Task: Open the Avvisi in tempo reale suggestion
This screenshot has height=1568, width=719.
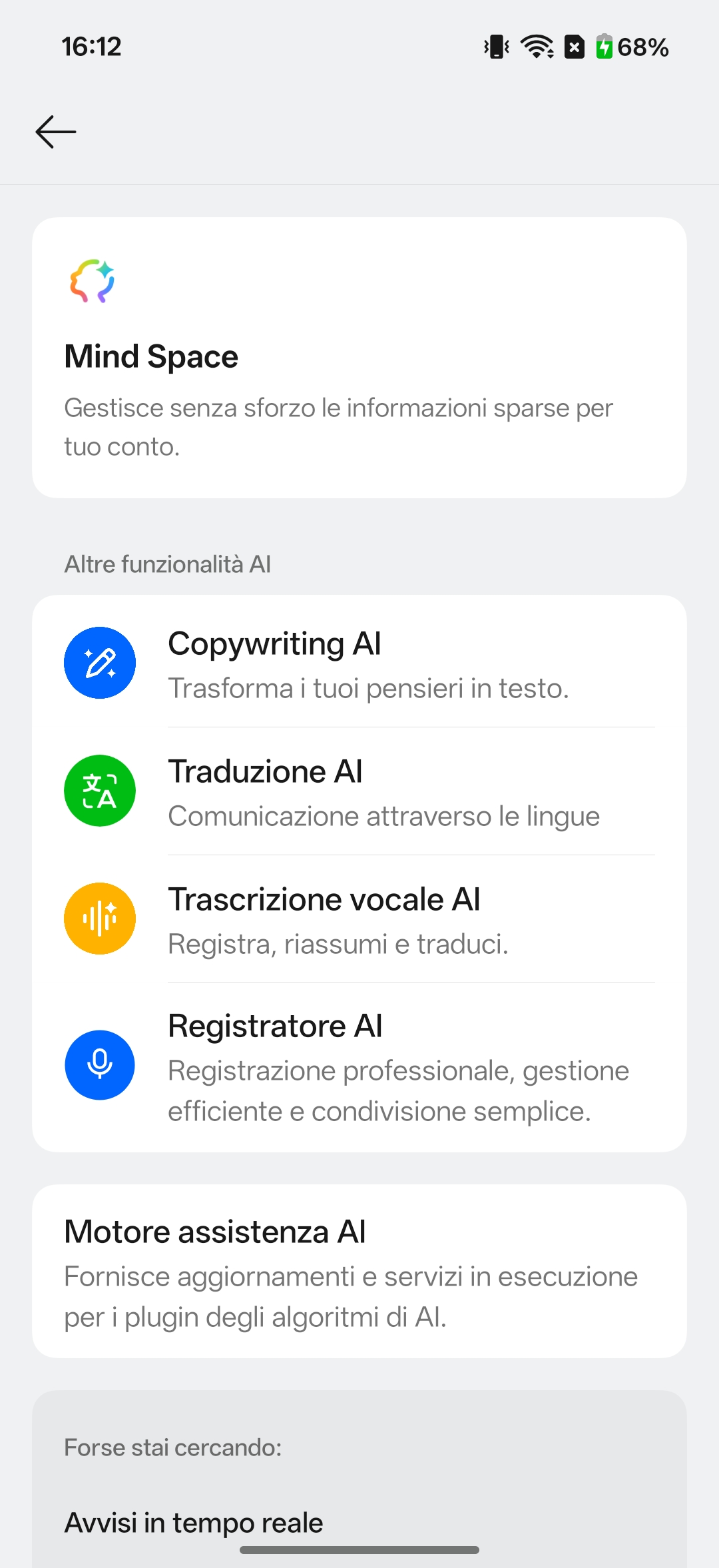Action: coord(194,1523)
